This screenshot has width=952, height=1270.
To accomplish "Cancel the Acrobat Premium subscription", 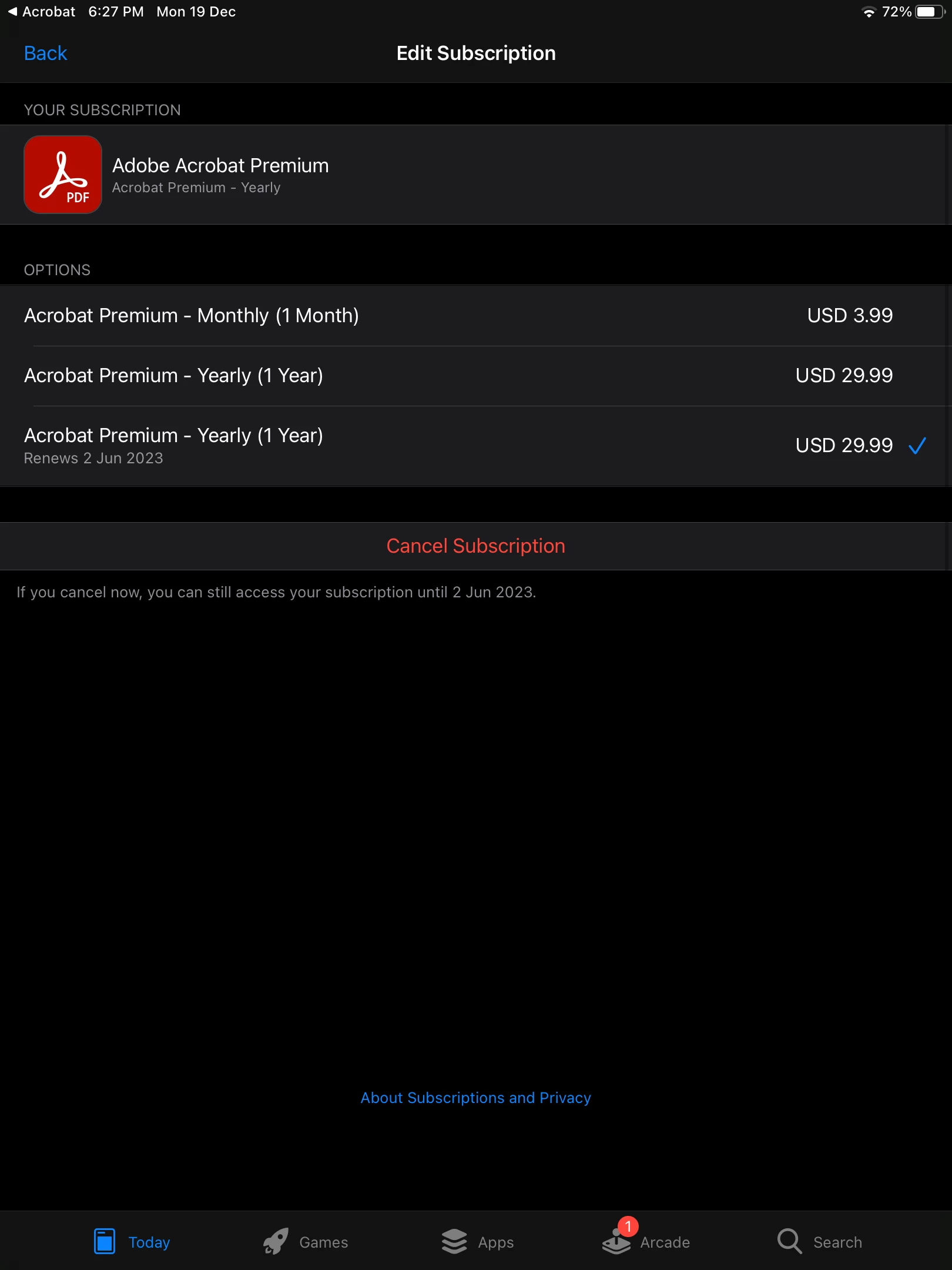I will tap(476, 546).
